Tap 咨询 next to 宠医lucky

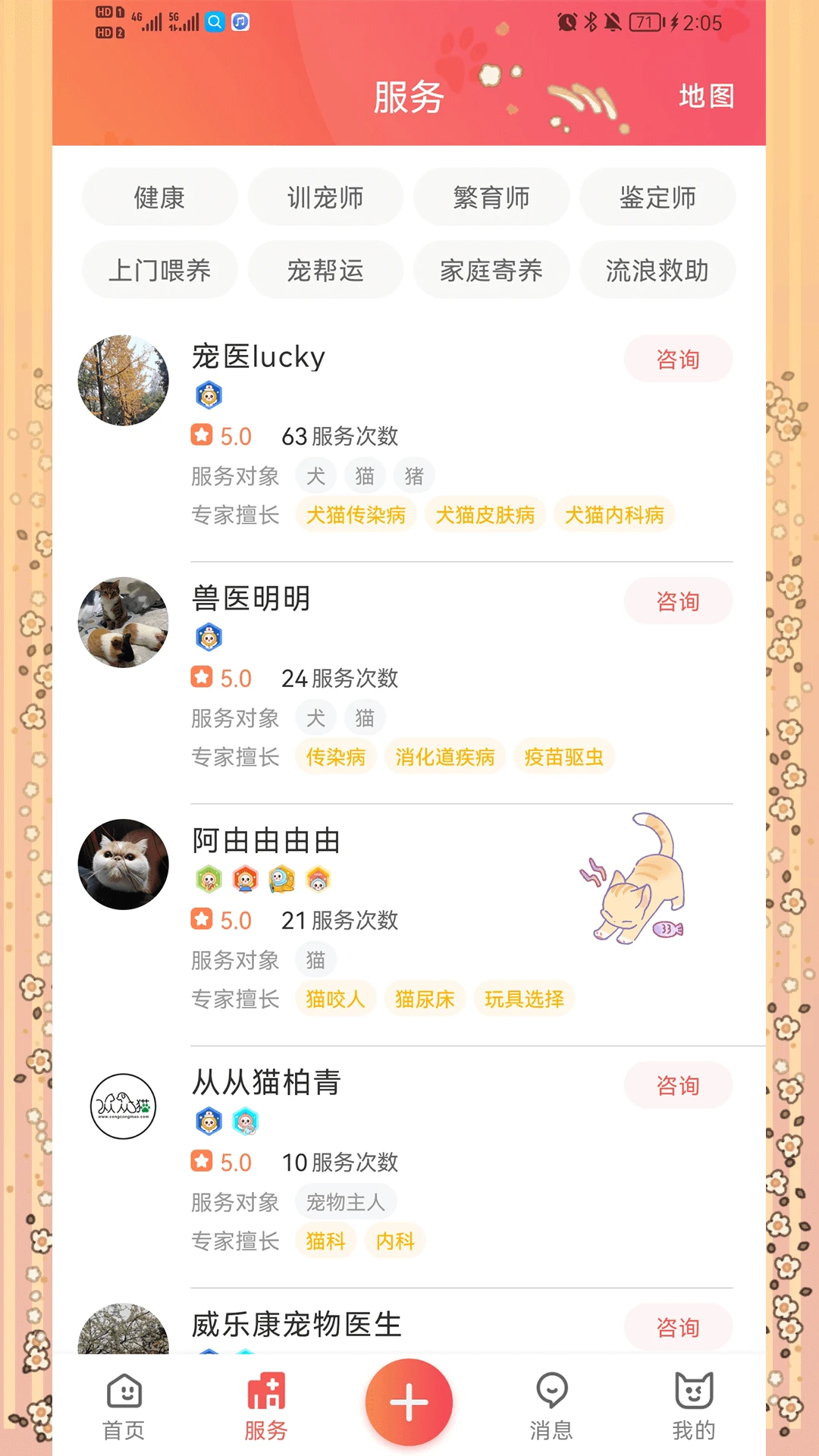[678, 359]
